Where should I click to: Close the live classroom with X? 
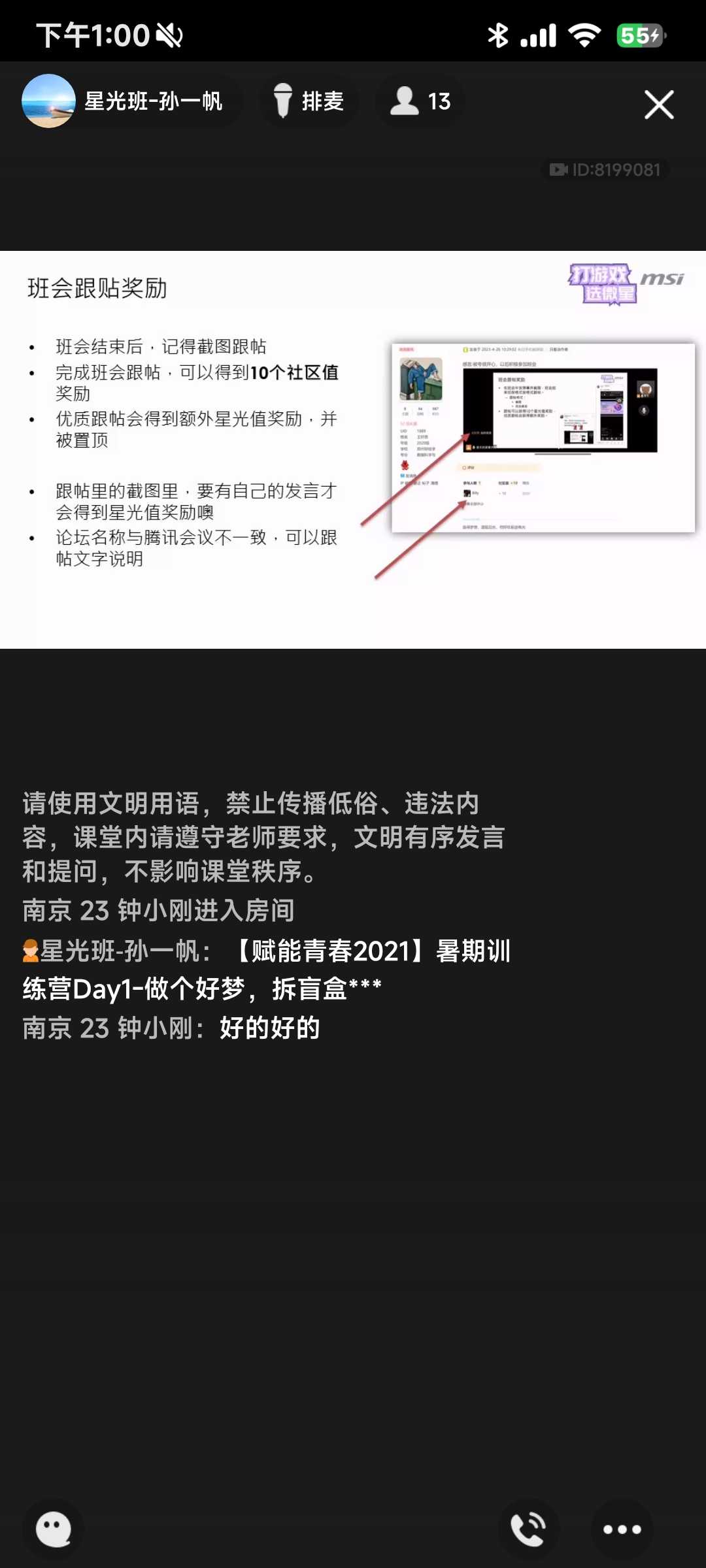pos(658,105)
